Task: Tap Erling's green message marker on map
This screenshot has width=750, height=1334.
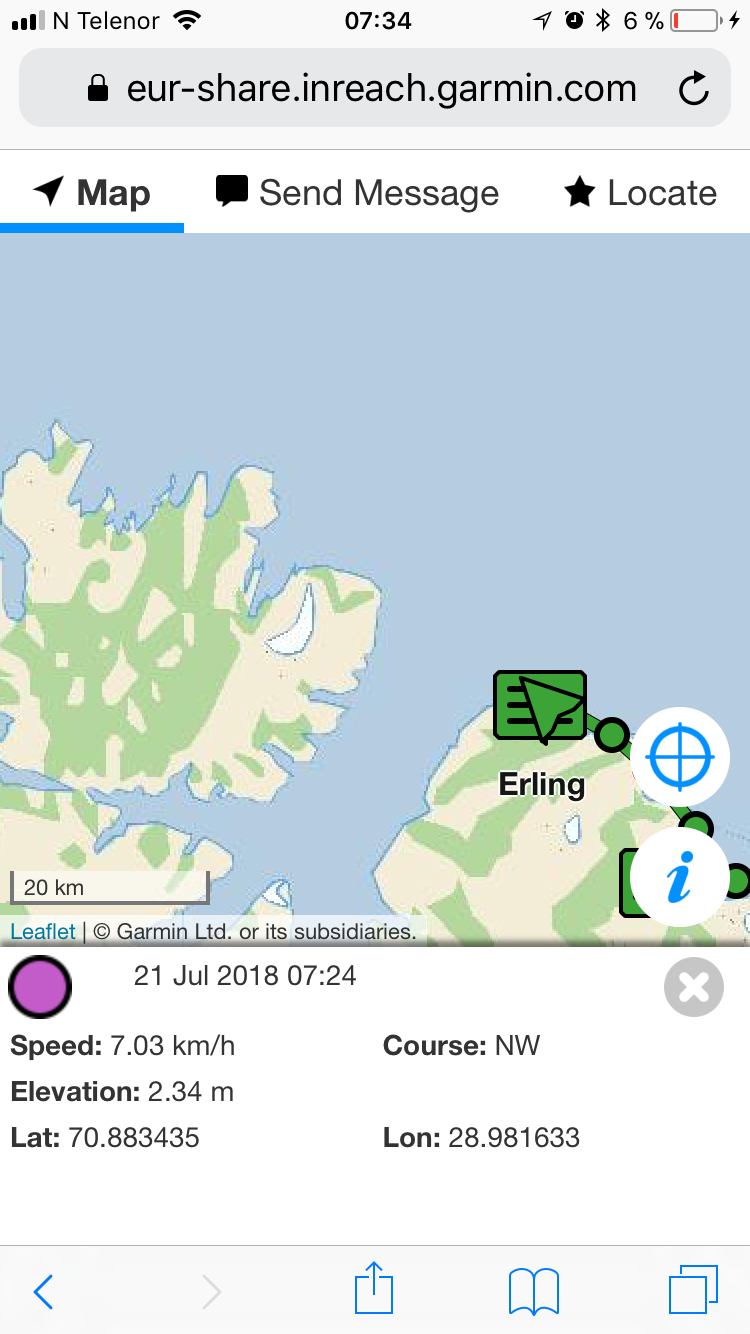Action: (x=540, y=706)
